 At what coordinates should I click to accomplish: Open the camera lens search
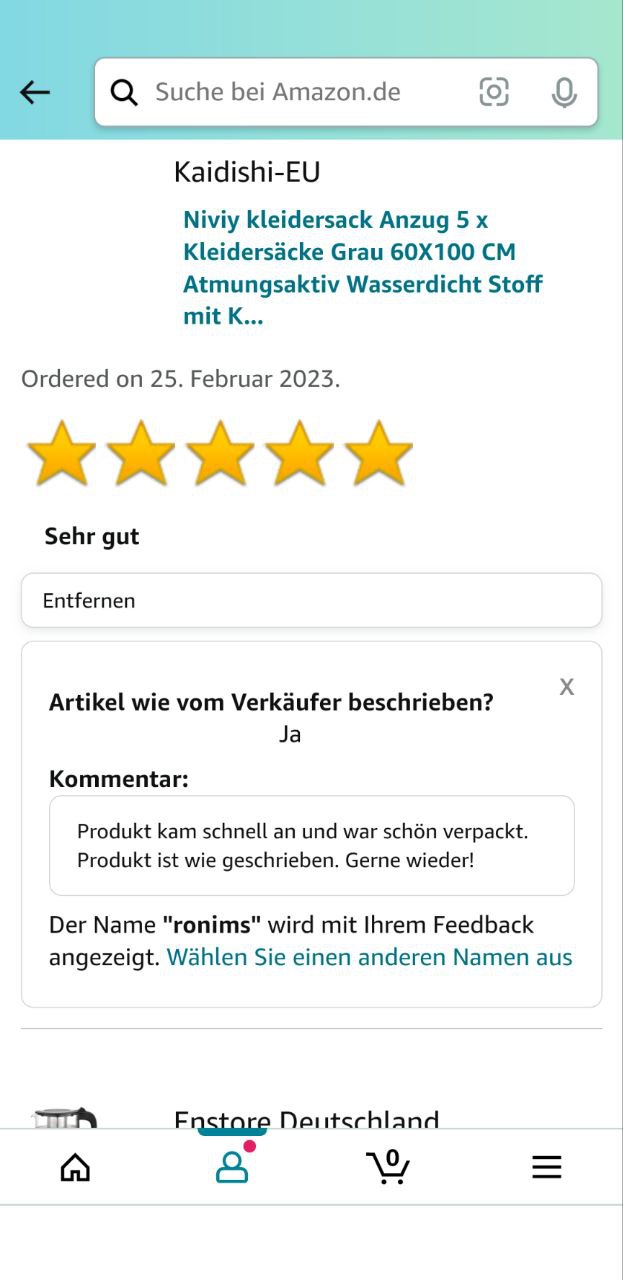point(494,92)
